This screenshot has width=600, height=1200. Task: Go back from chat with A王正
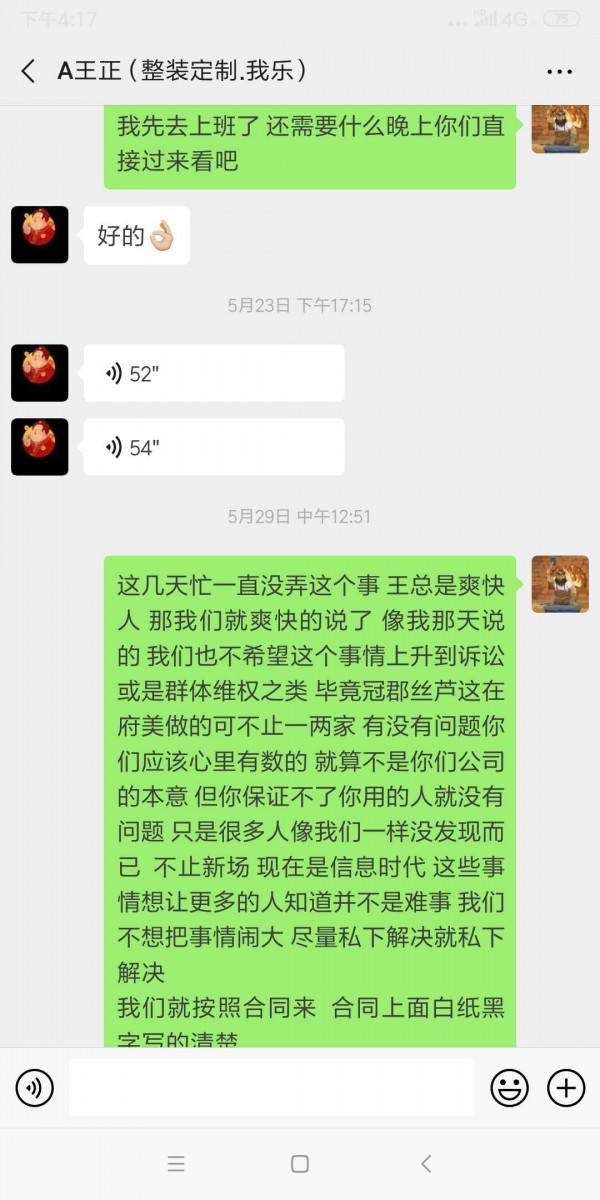point(28,71)
